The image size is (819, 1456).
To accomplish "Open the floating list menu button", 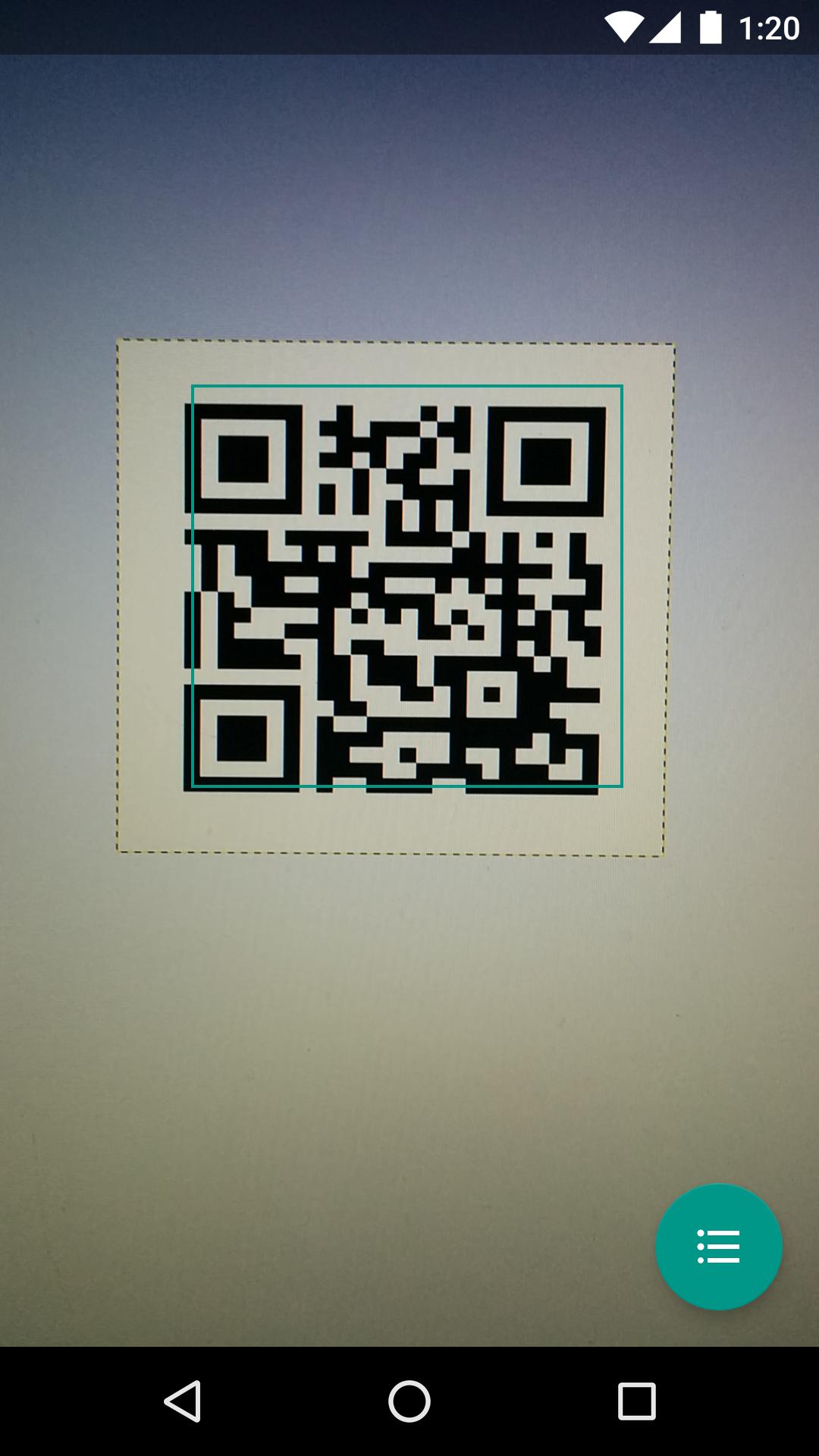I will (x=718, y=1246).
